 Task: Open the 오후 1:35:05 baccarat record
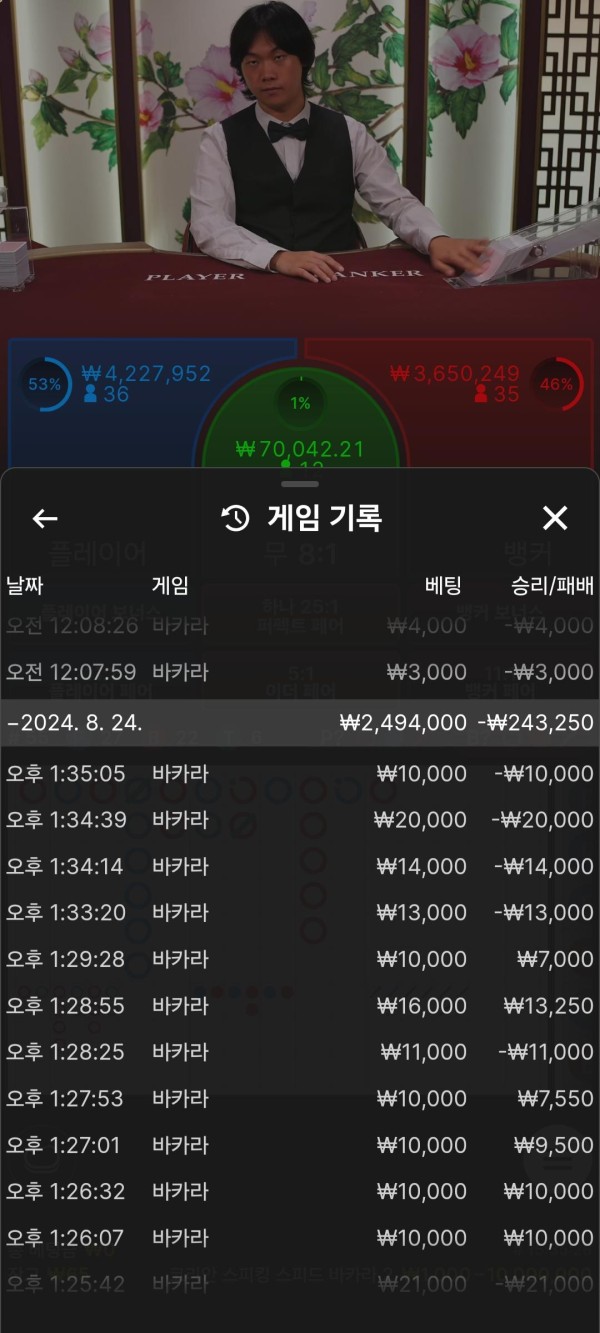click(x=300, y=774)
